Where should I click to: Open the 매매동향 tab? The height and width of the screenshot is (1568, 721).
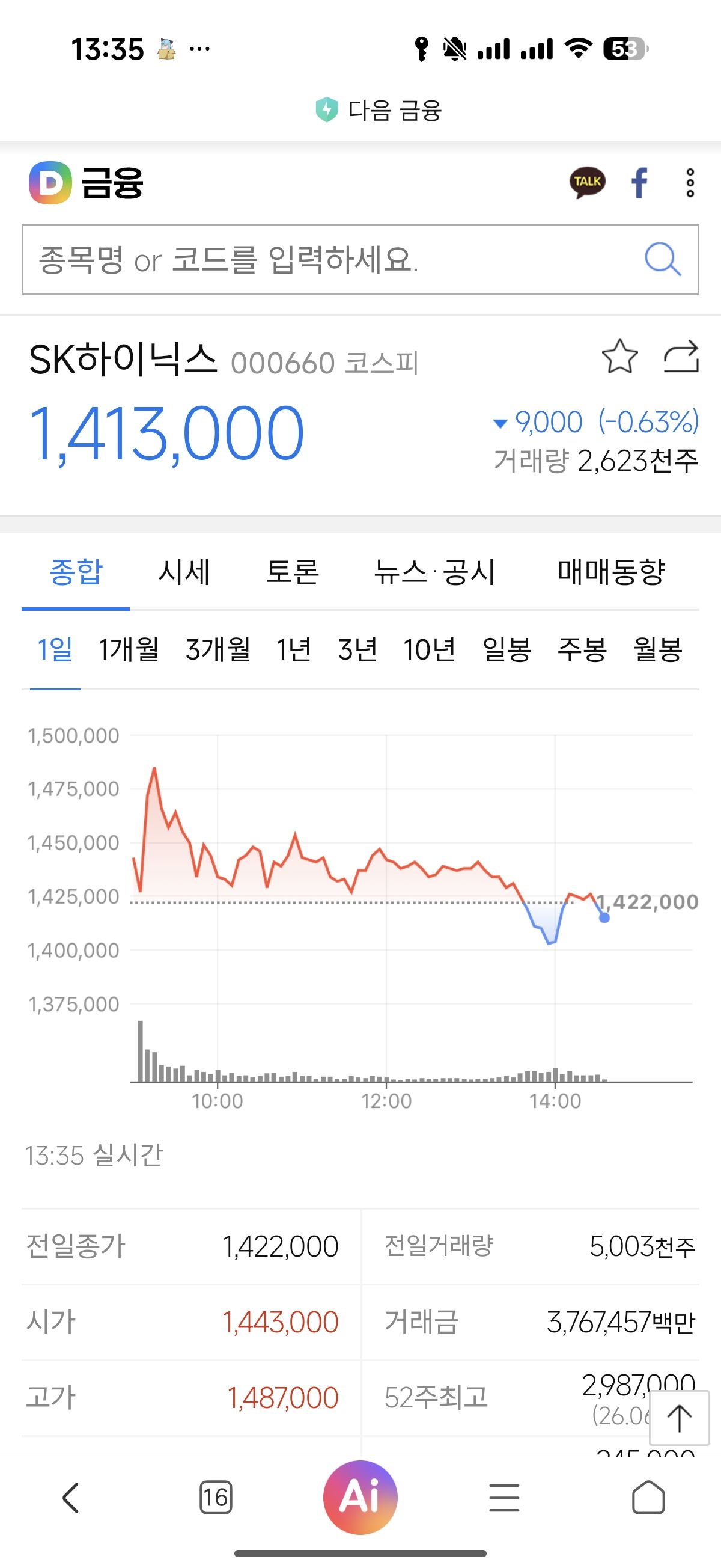[611, 572]
